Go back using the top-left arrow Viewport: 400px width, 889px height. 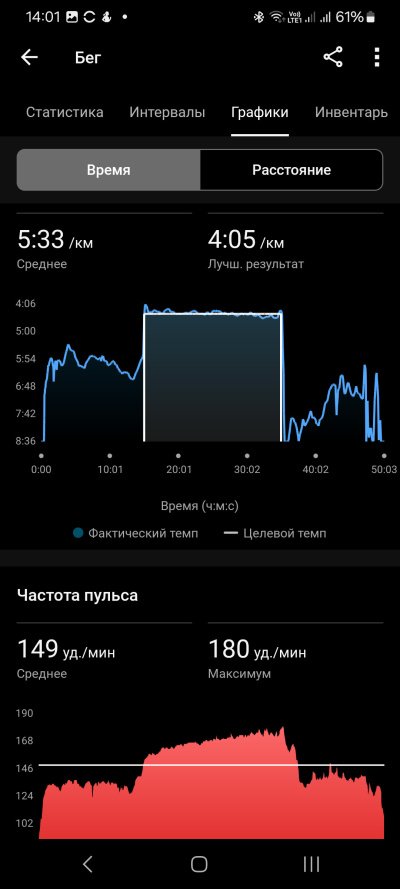click(29, 57)
